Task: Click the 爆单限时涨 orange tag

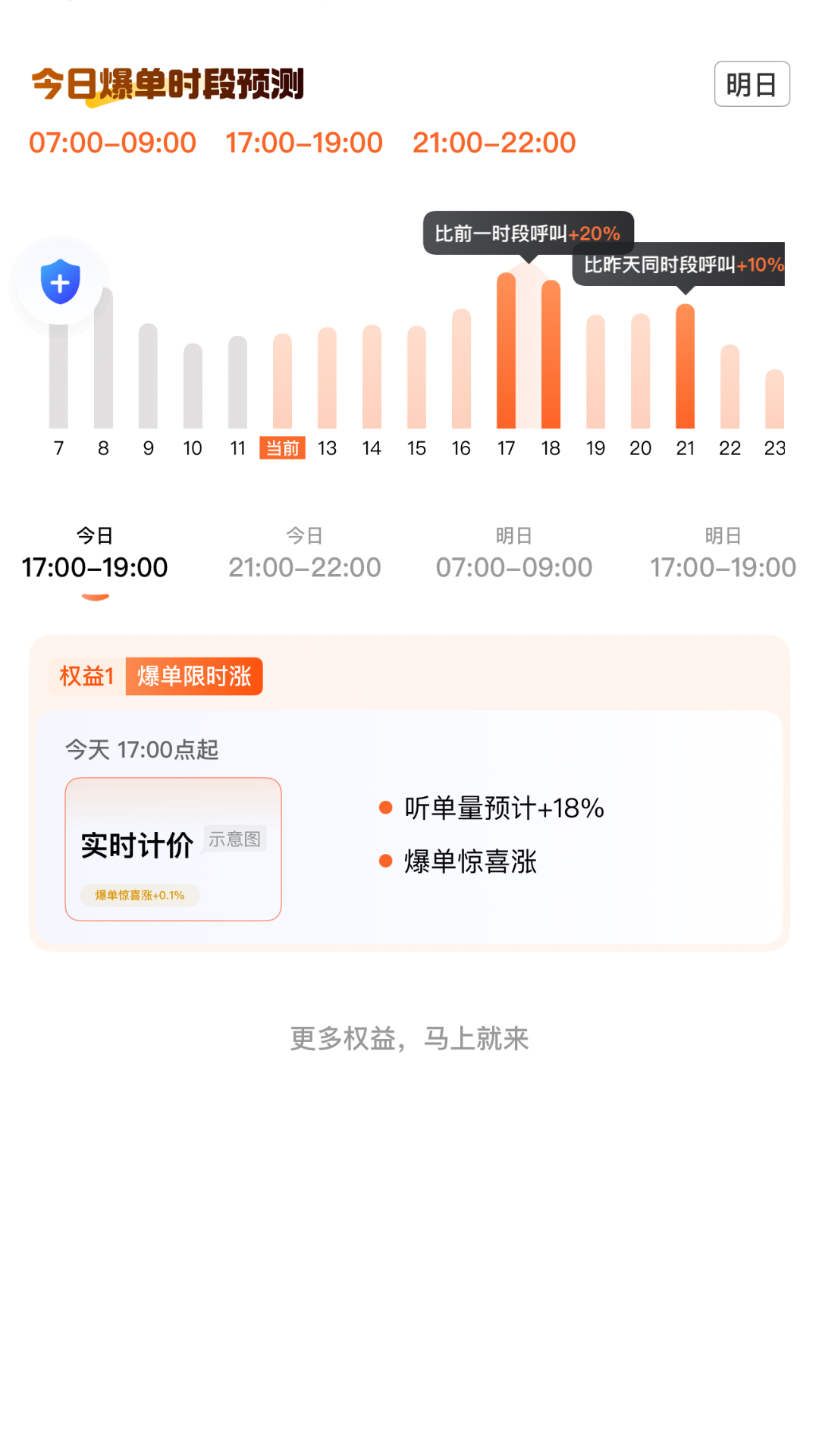Action: [x=193, y=676]
